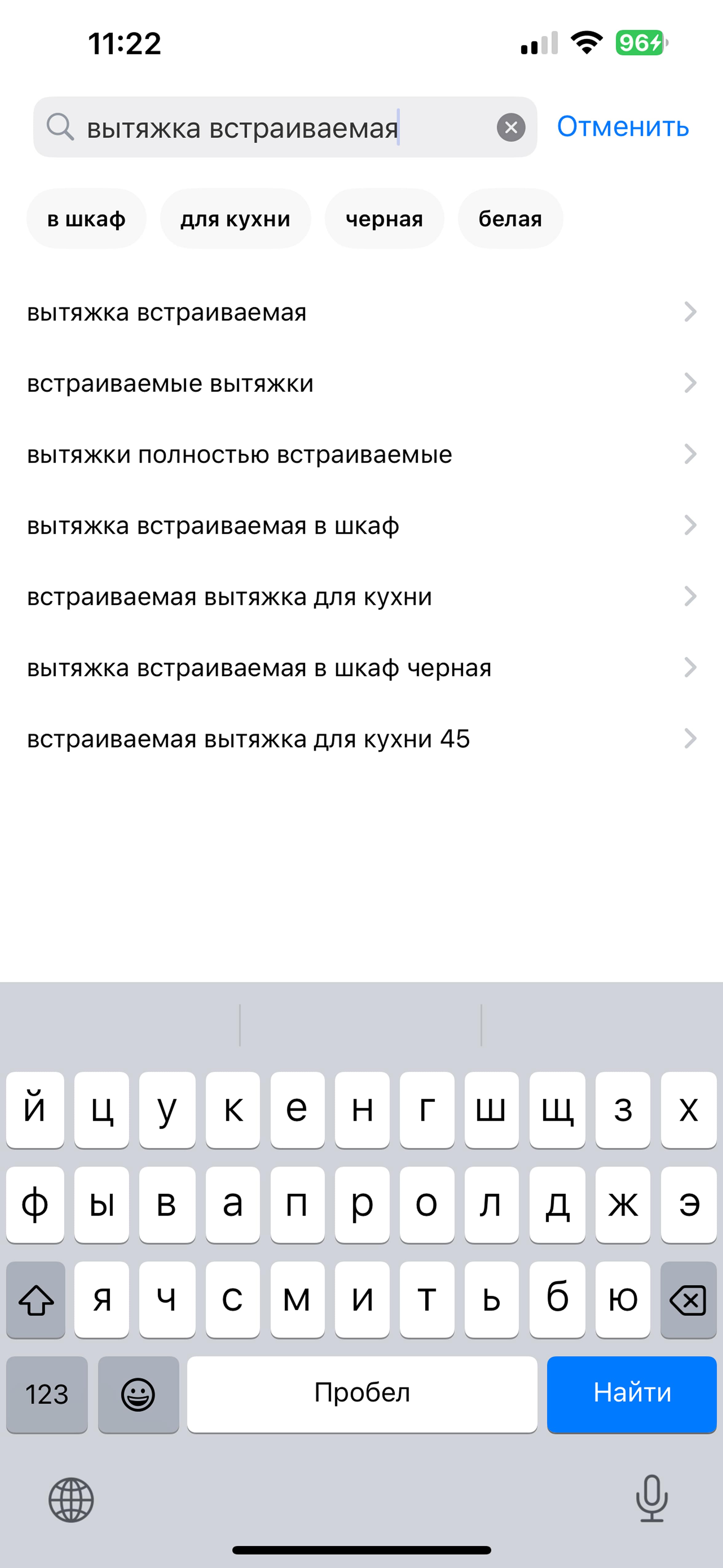Tap the Найти key to search
This screenshot has width=723, height=1568.
632,1394
